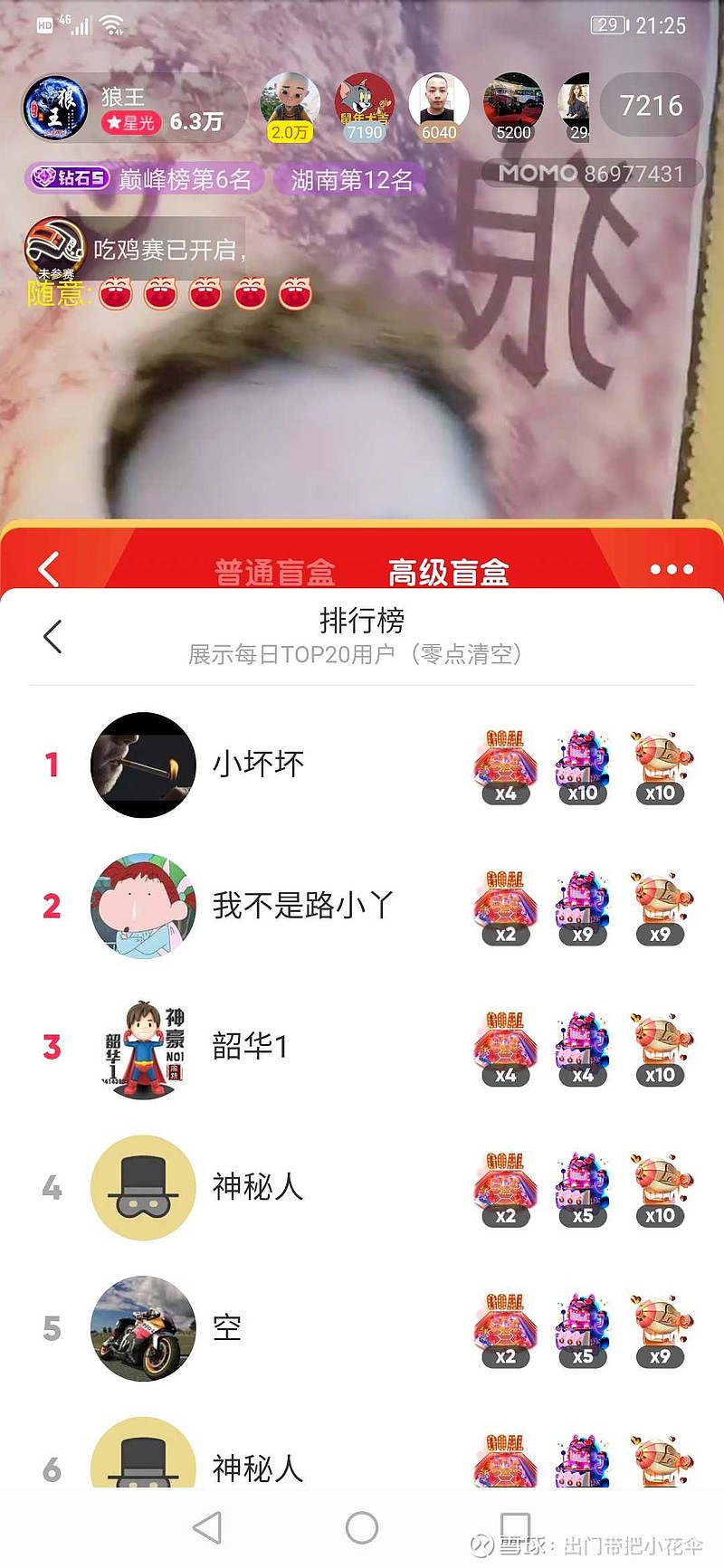
Task: Go back from 排行榜 using the arrow
Action: [x=52, y=637]
